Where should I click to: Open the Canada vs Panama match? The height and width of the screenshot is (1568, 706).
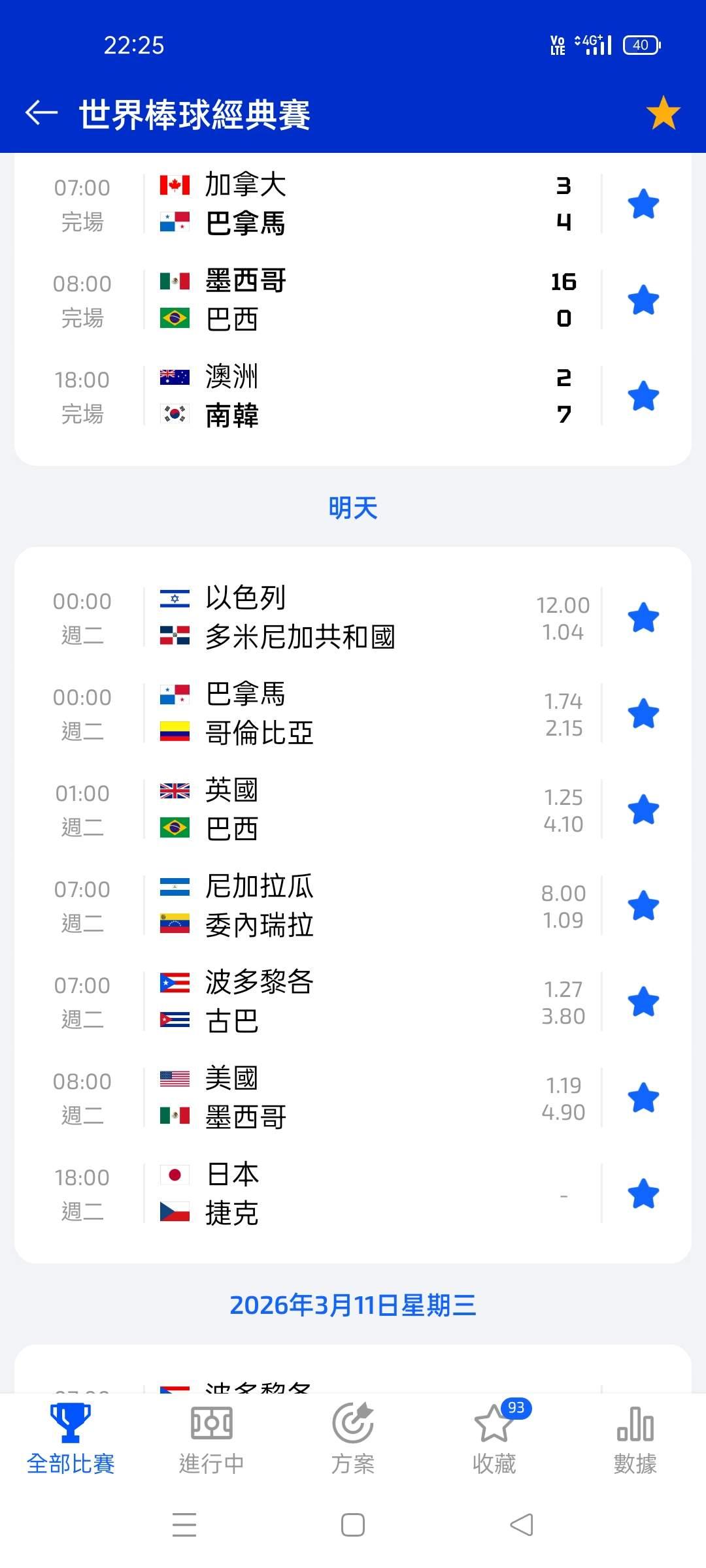click(x=353, y=204)
